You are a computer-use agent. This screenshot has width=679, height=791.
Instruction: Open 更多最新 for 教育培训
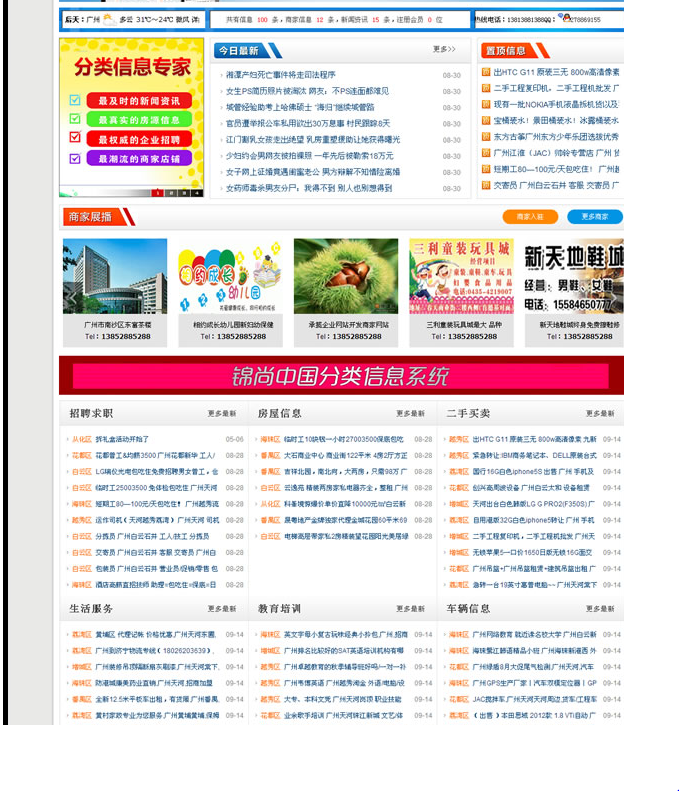(410, 608)
